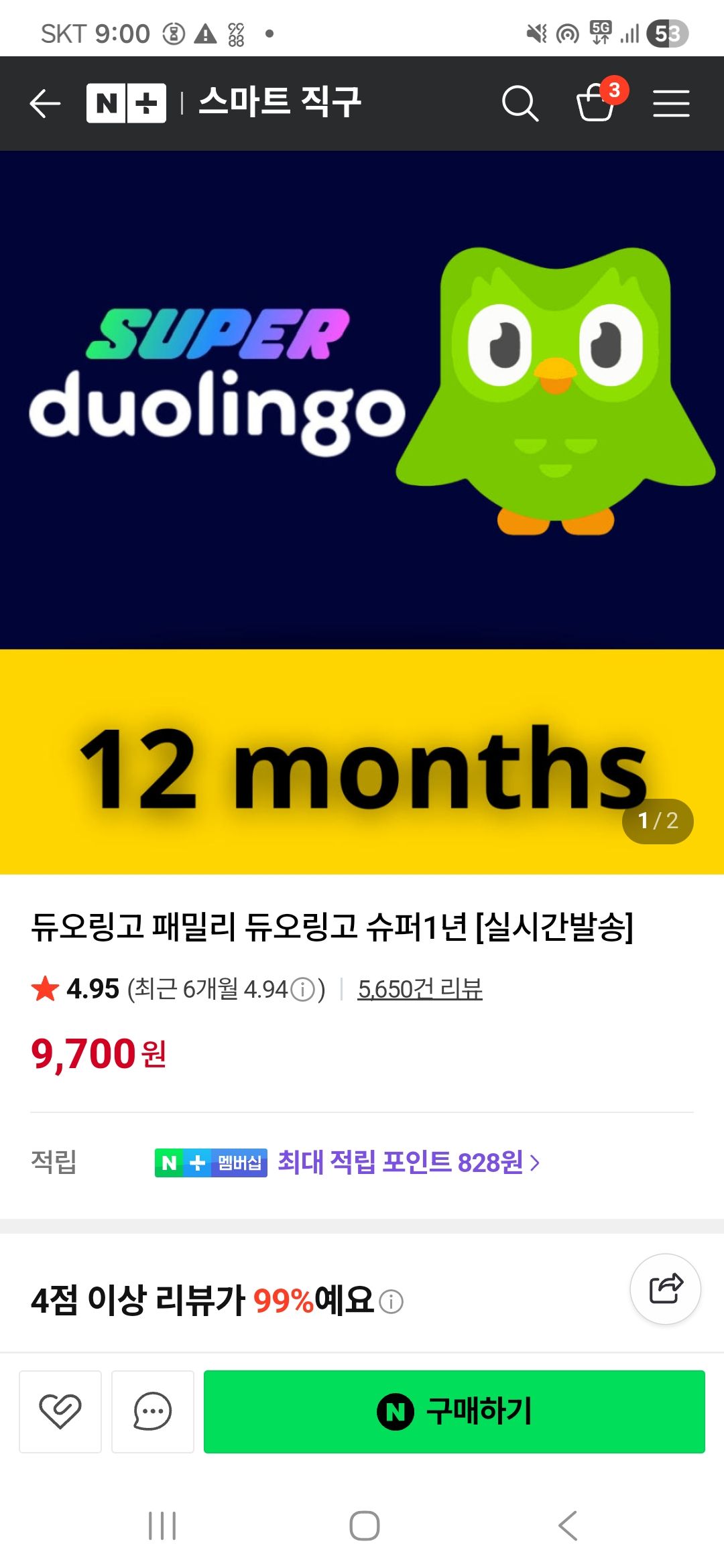Open the 5,650건 리뷰 link
The image size is (724, 1568).
(420, 989)
